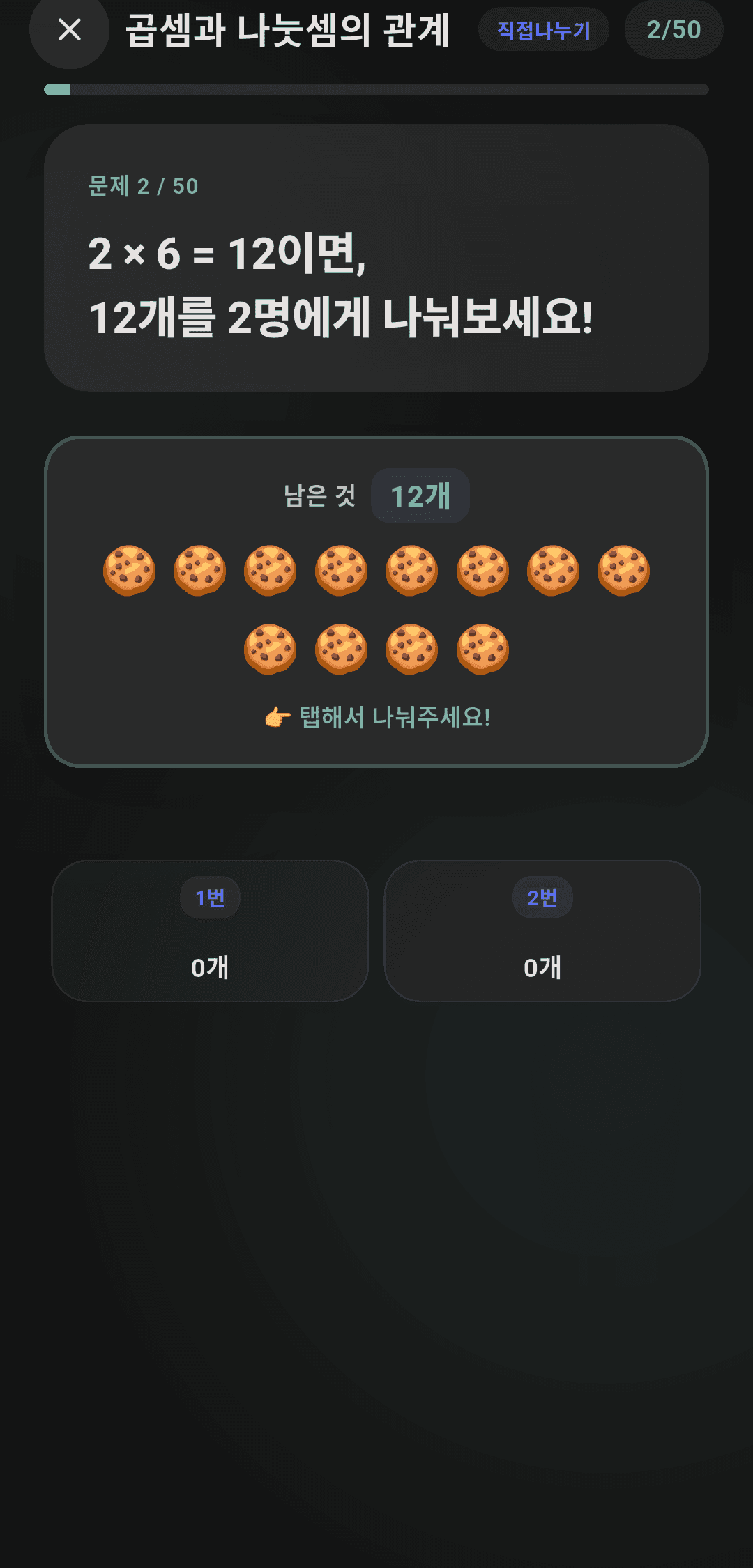Tap the first cookie in the top row

click(130, 570)
